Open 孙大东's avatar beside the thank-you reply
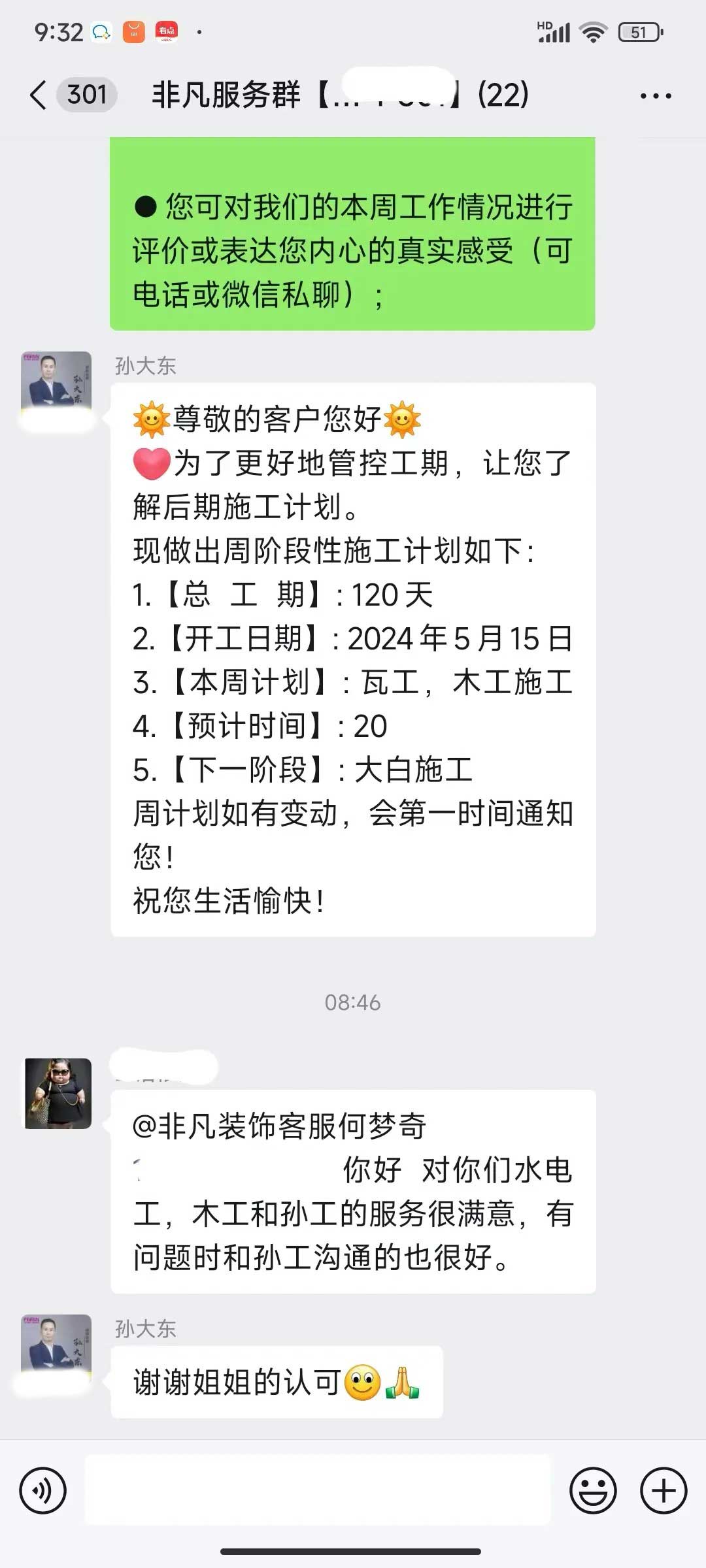 56,1343
